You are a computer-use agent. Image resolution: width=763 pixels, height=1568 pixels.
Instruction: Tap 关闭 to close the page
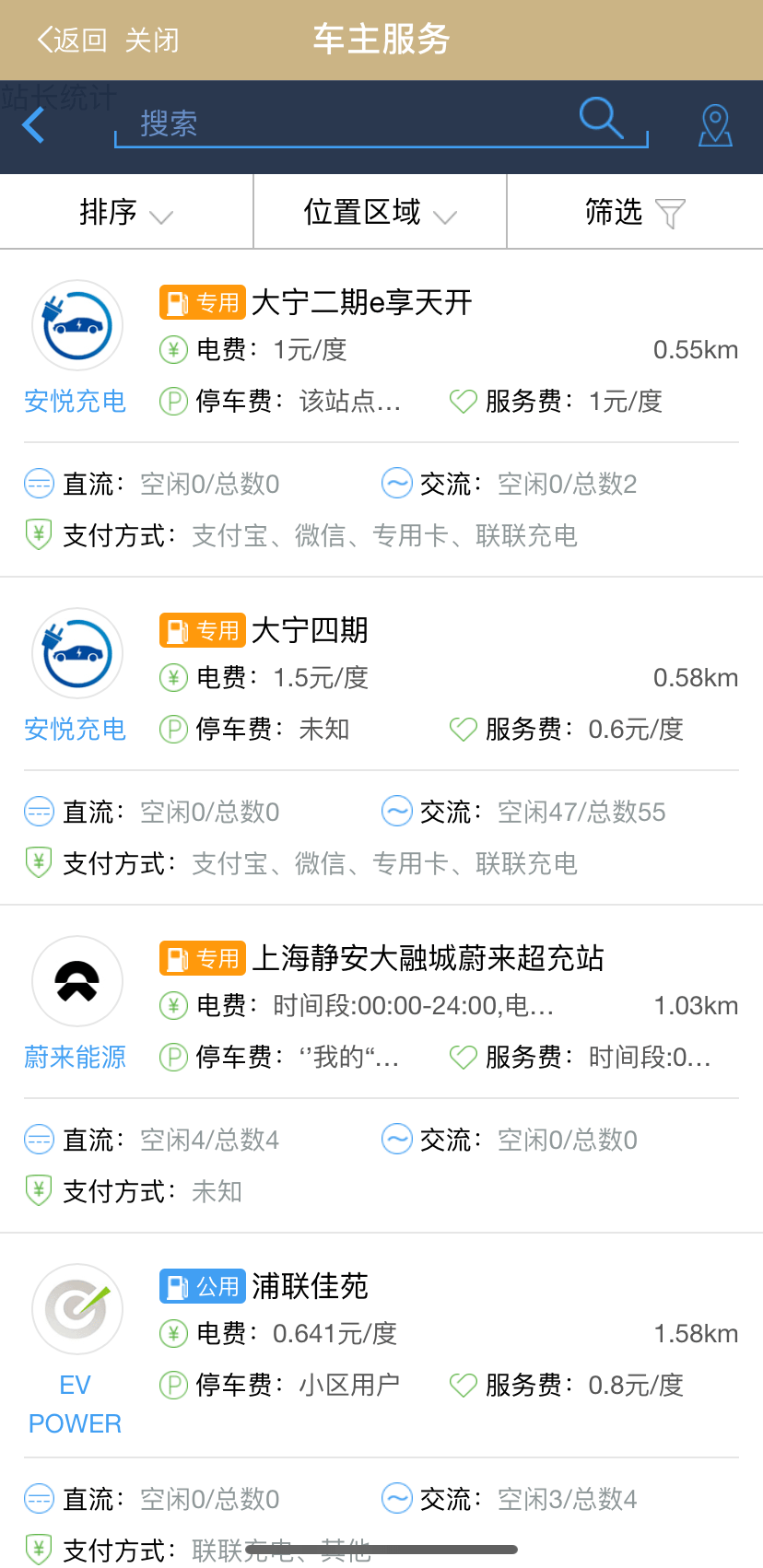coord(152,41)
